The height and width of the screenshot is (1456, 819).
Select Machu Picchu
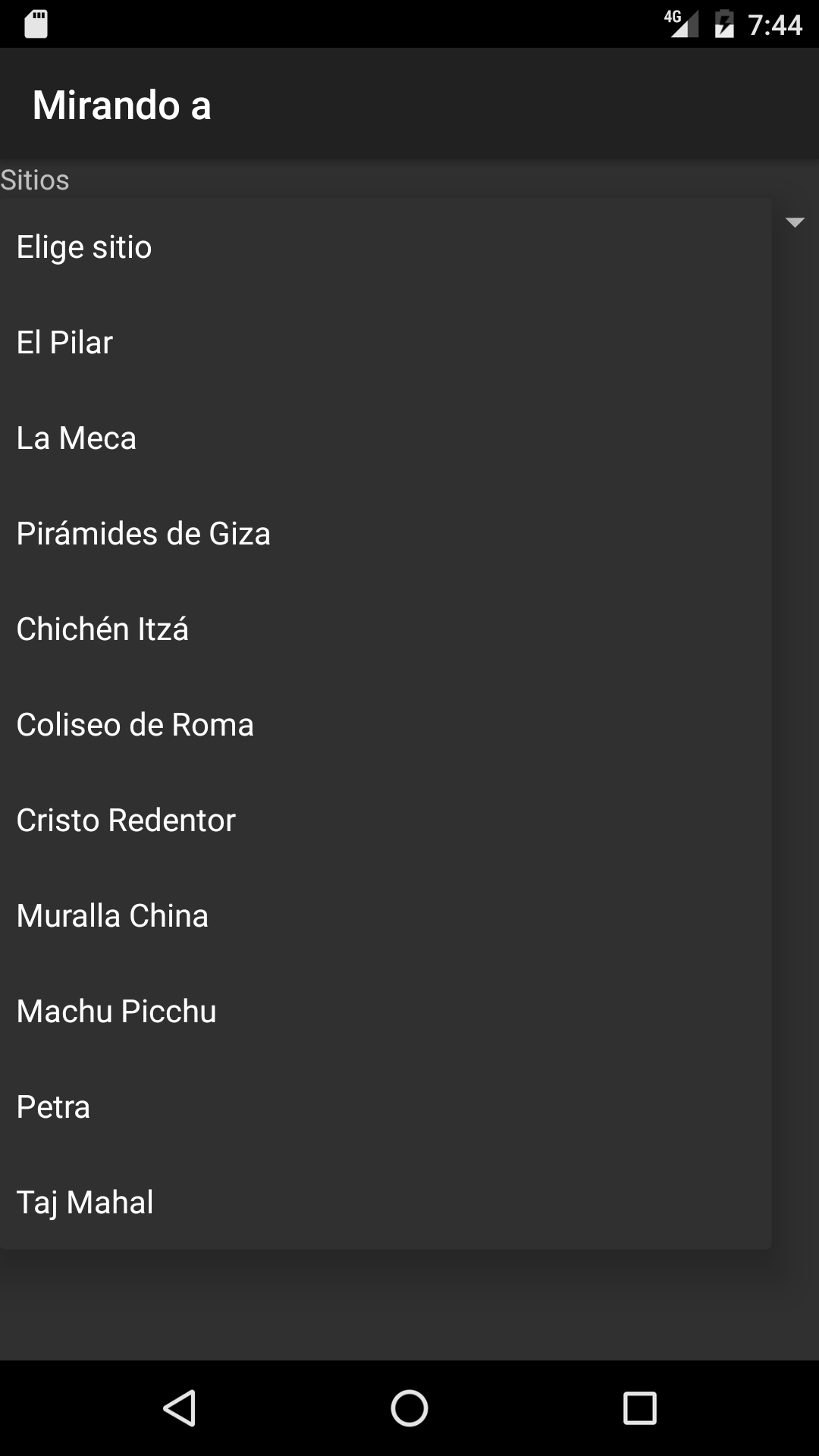pyautogui.click(x=385, y=1012)
